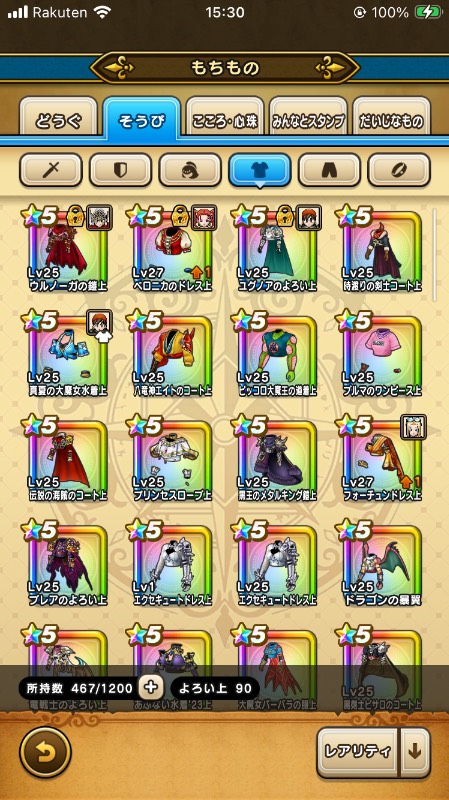Image resolution: width=449 pixels, height=800 pixels.
Task: Open プリンセスローブ上 equipment
Action: coord(172,459)
